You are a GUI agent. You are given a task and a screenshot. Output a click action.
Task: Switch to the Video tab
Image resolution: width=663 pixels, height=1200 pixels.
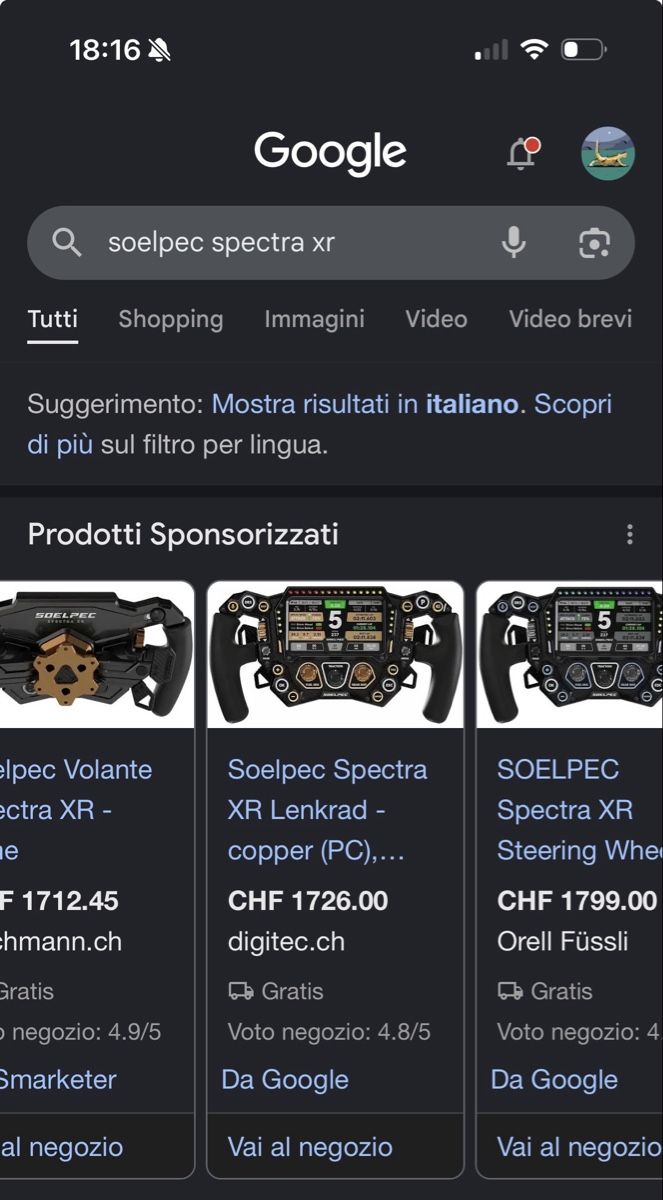point(436,319)
